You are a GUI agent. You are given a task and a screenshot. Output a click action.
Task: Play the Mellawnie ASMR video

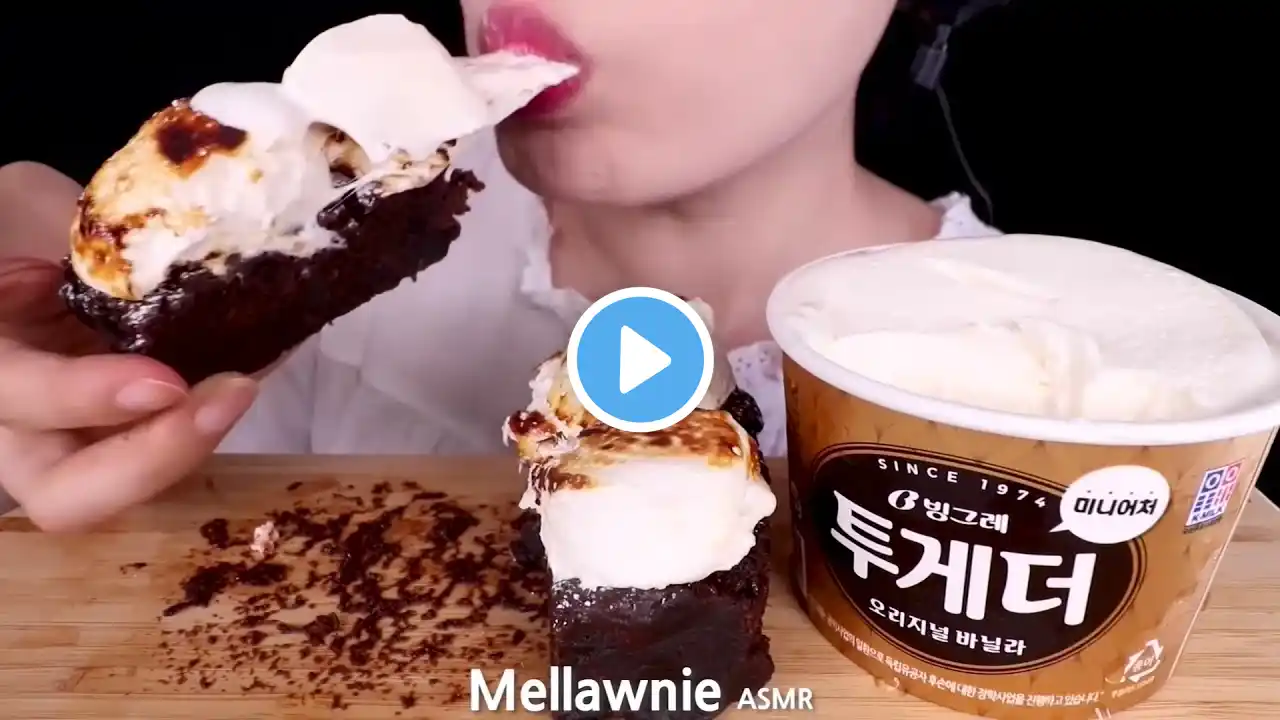[x=640, y=360]
